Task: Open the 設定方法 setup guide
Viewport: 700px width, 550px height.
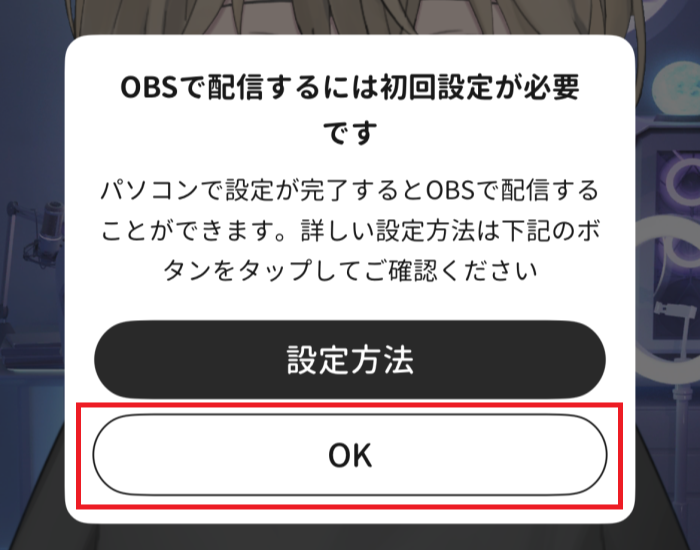Action: coord(350,360)
